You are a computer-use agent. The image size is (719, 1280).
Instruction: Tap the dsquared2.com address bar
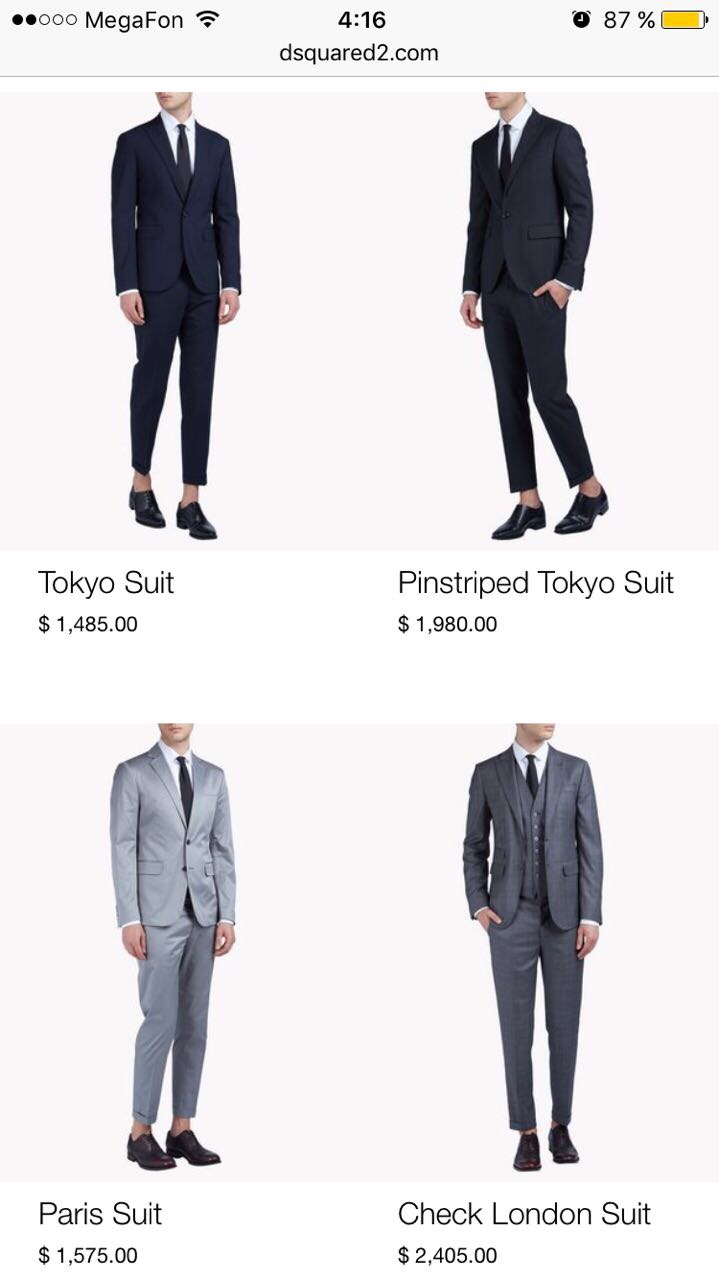(x=359, y=53)
